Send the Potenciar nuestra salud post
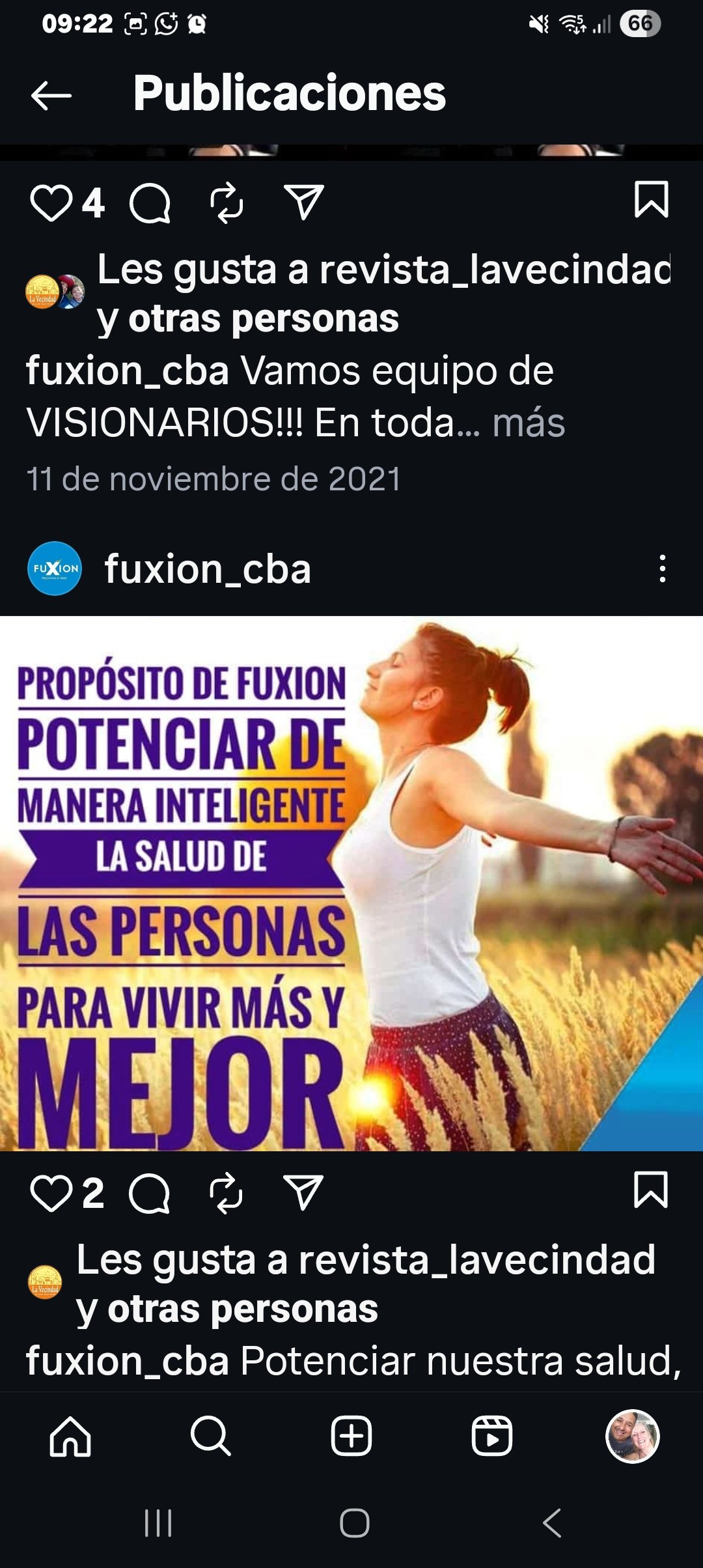Screen dimensions: 703x1568 pyautogui.click(x=303, y=1192)
